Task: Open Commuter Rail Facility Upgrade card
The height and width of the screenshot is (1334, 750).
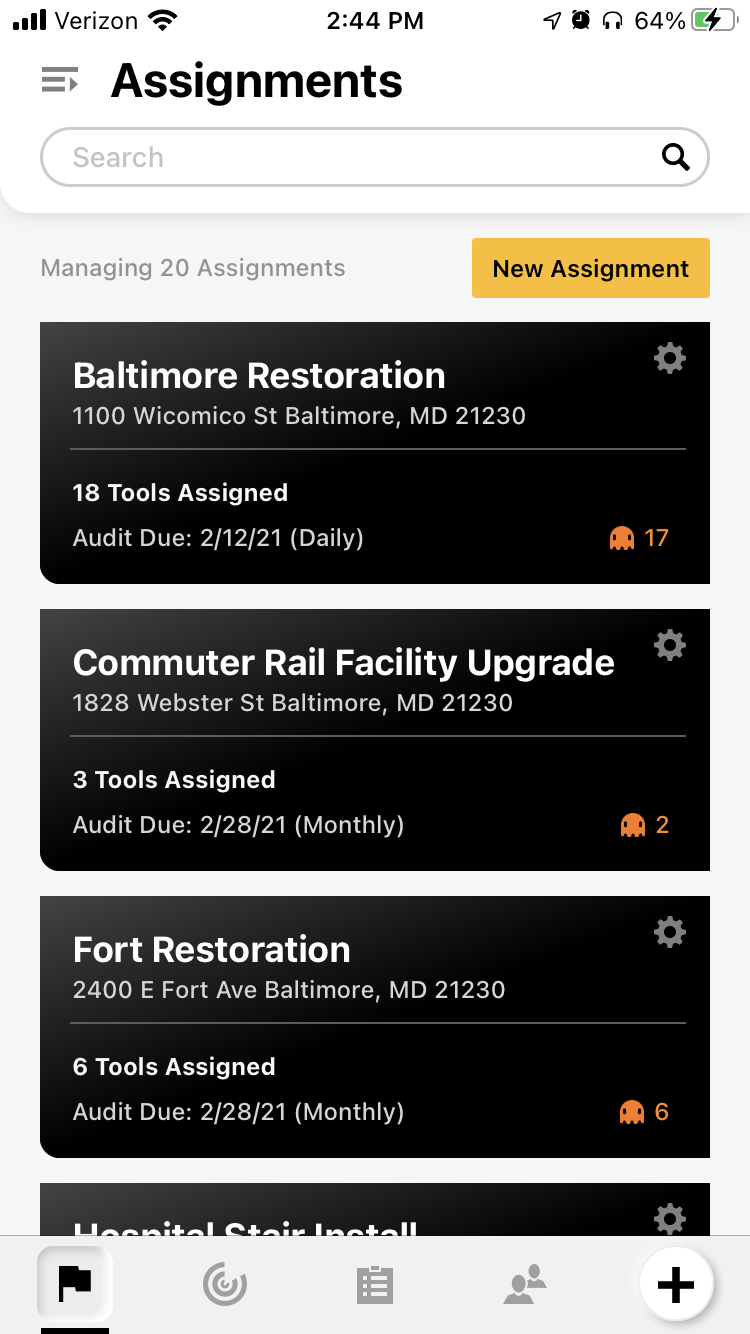Action: [x=375, y=740]
